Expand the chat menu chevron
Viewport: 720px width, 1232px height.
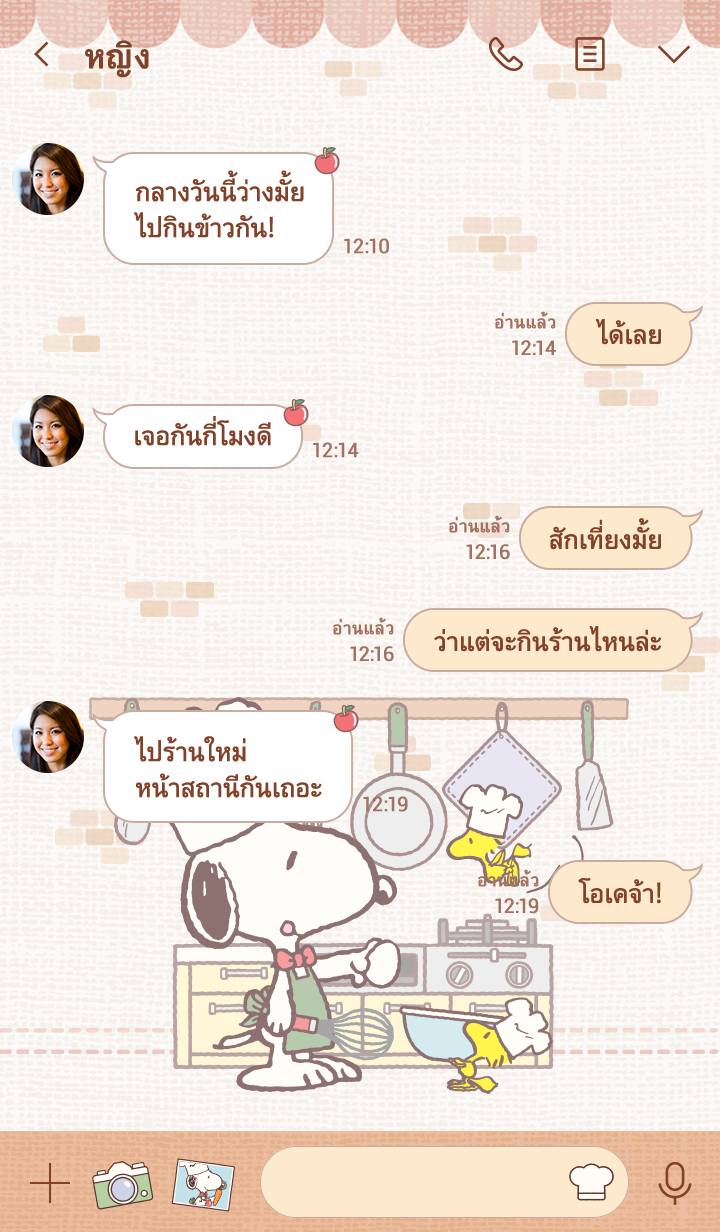click(x=674, y=54)
